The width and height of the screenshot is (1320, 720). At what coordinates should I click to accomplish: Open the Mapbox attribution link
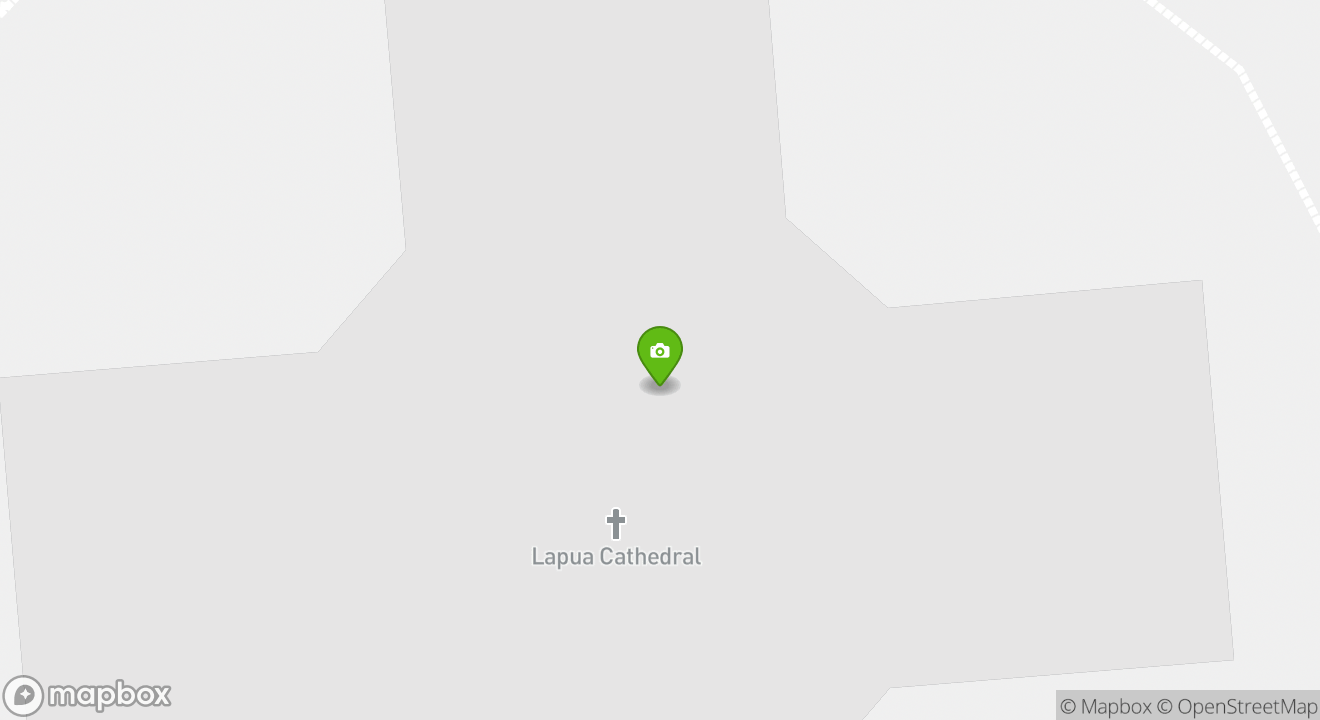(x=1106, y=706)
